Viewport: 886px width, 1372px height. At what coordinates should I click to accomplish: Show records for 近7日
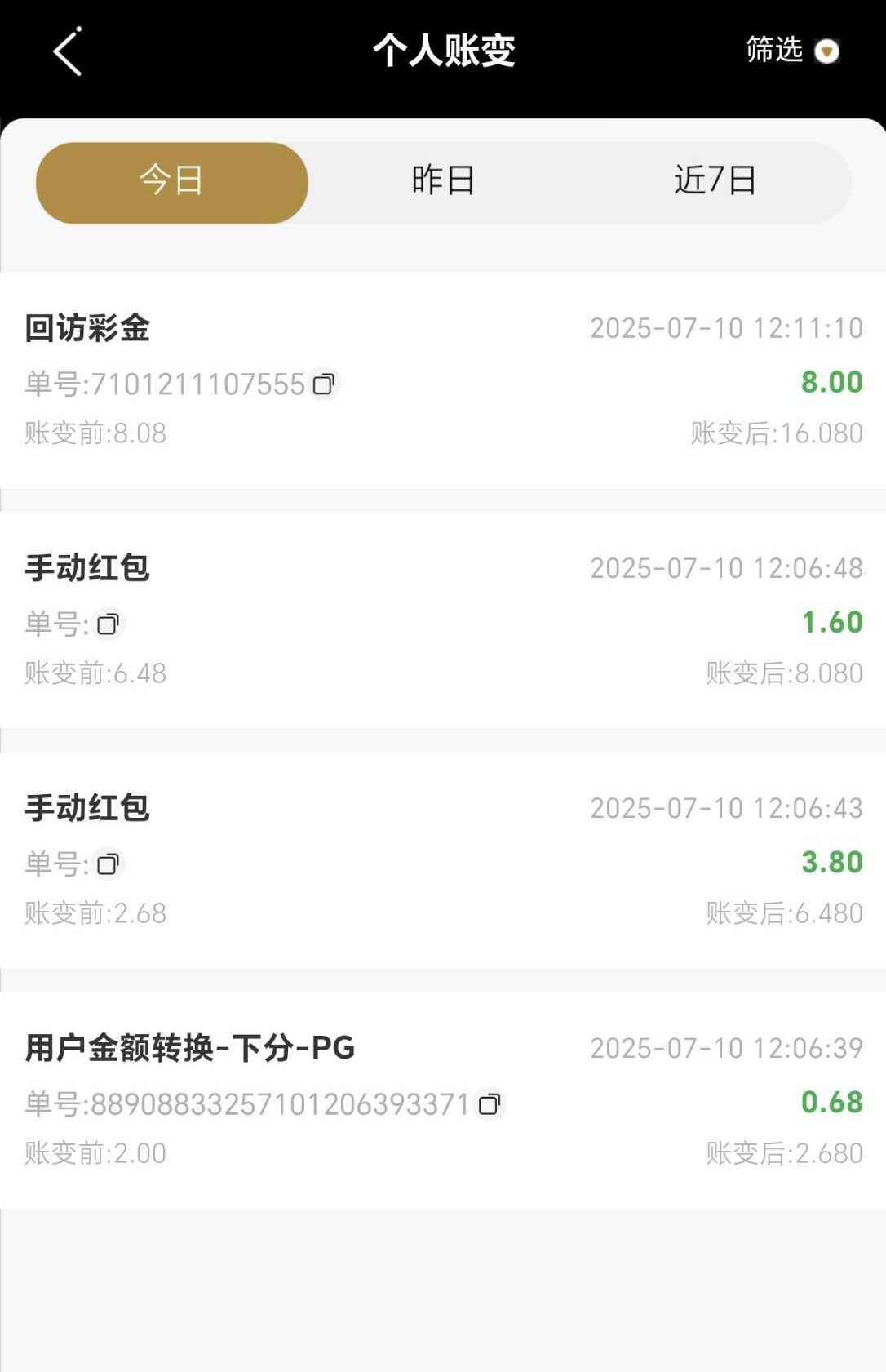[x=715, y=181]
